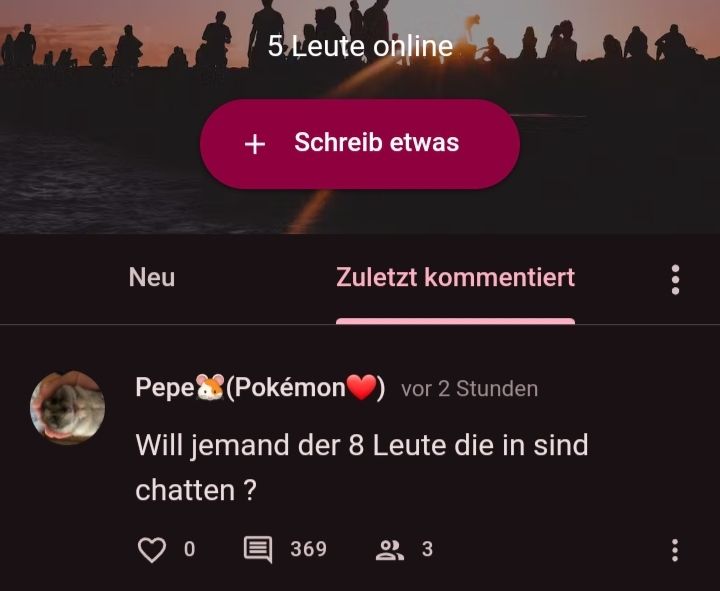Like Pepe's post with the heart icon

[x=151, y=549]
